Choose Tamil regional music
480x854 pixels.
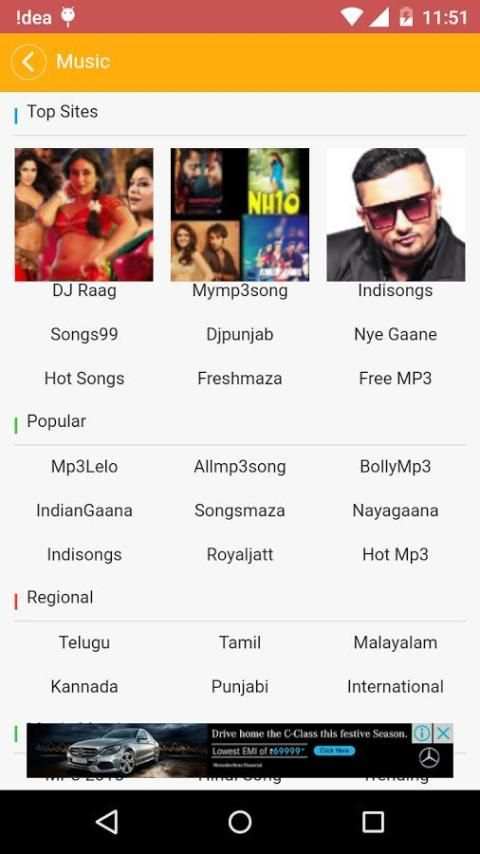[240, 642]
